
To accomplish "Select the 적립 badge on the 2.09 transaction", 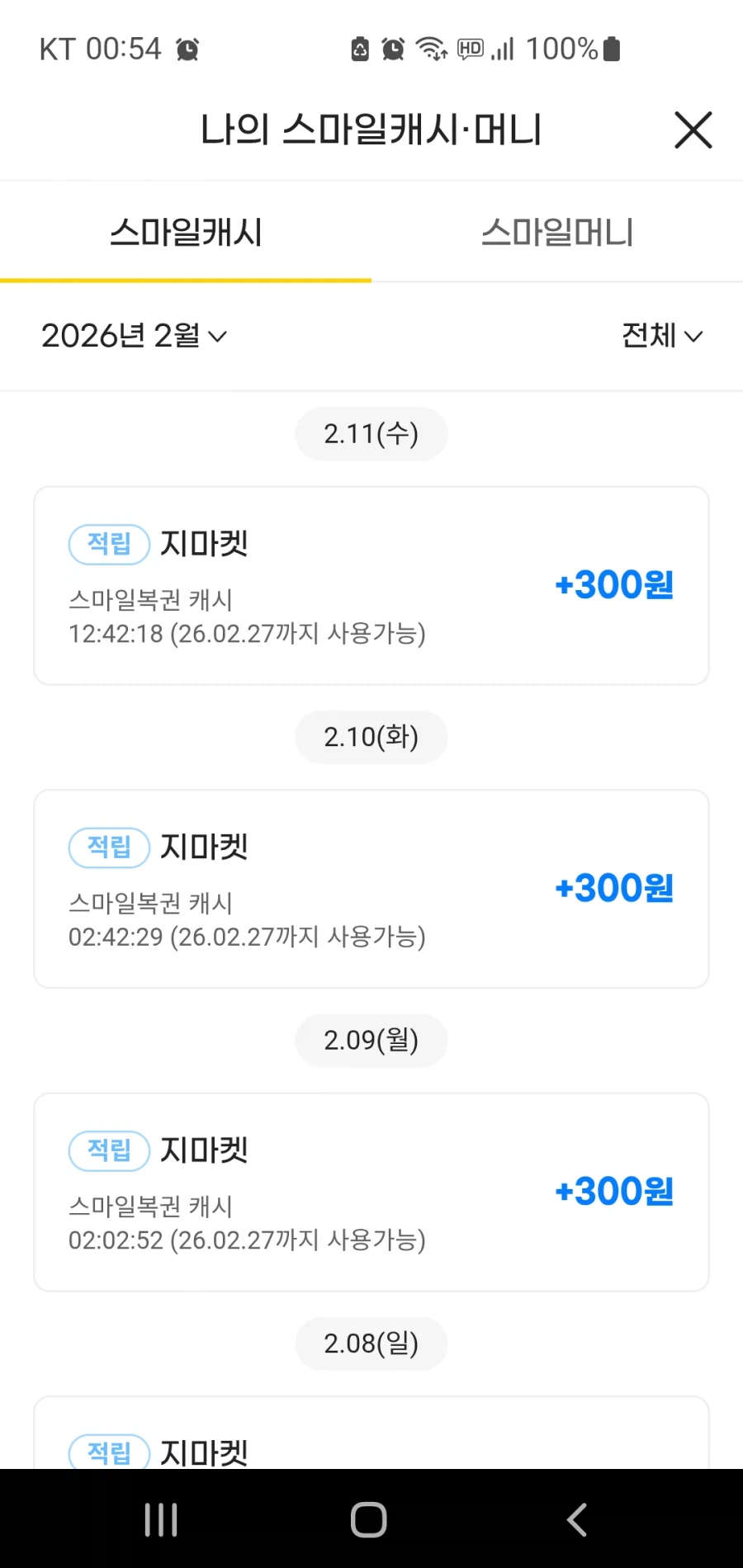I will point(107,1150).
